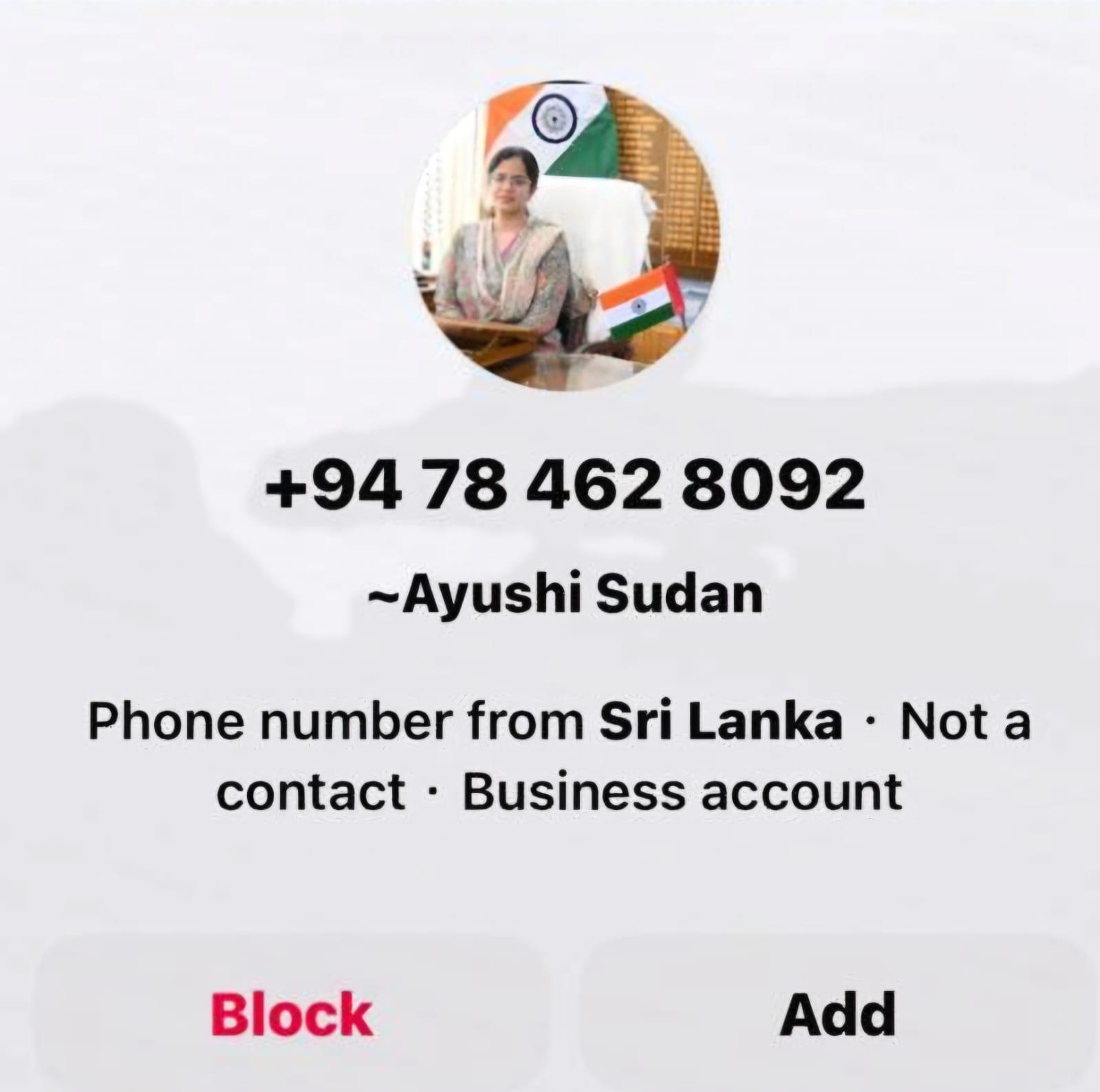Screen dimensions: 1100x1092
Task: Open Ayushi Sudan's profile picture
Action: coord(565,236)
